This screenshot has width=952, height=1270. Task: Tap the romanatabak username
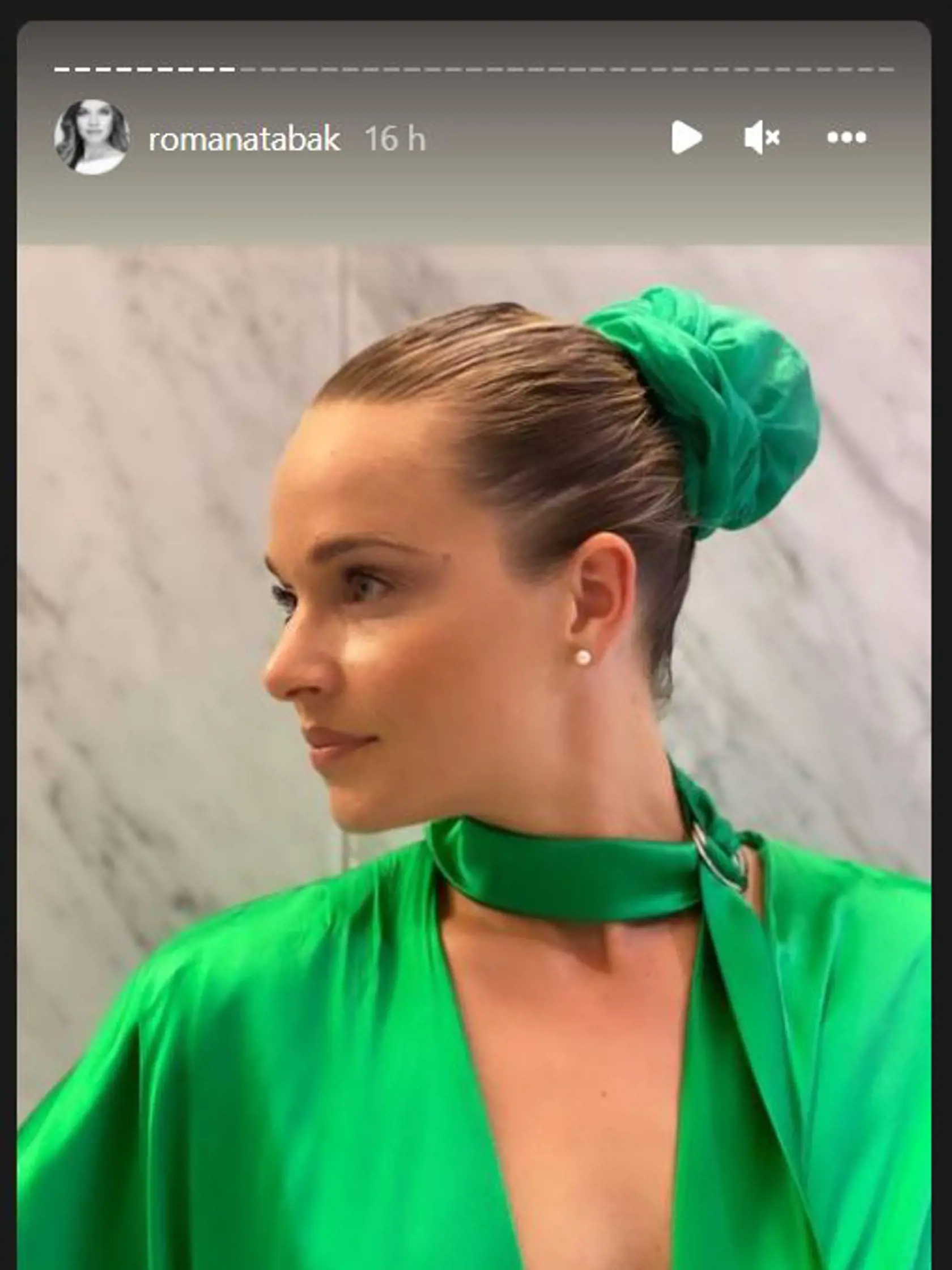(x=244, y=139)
